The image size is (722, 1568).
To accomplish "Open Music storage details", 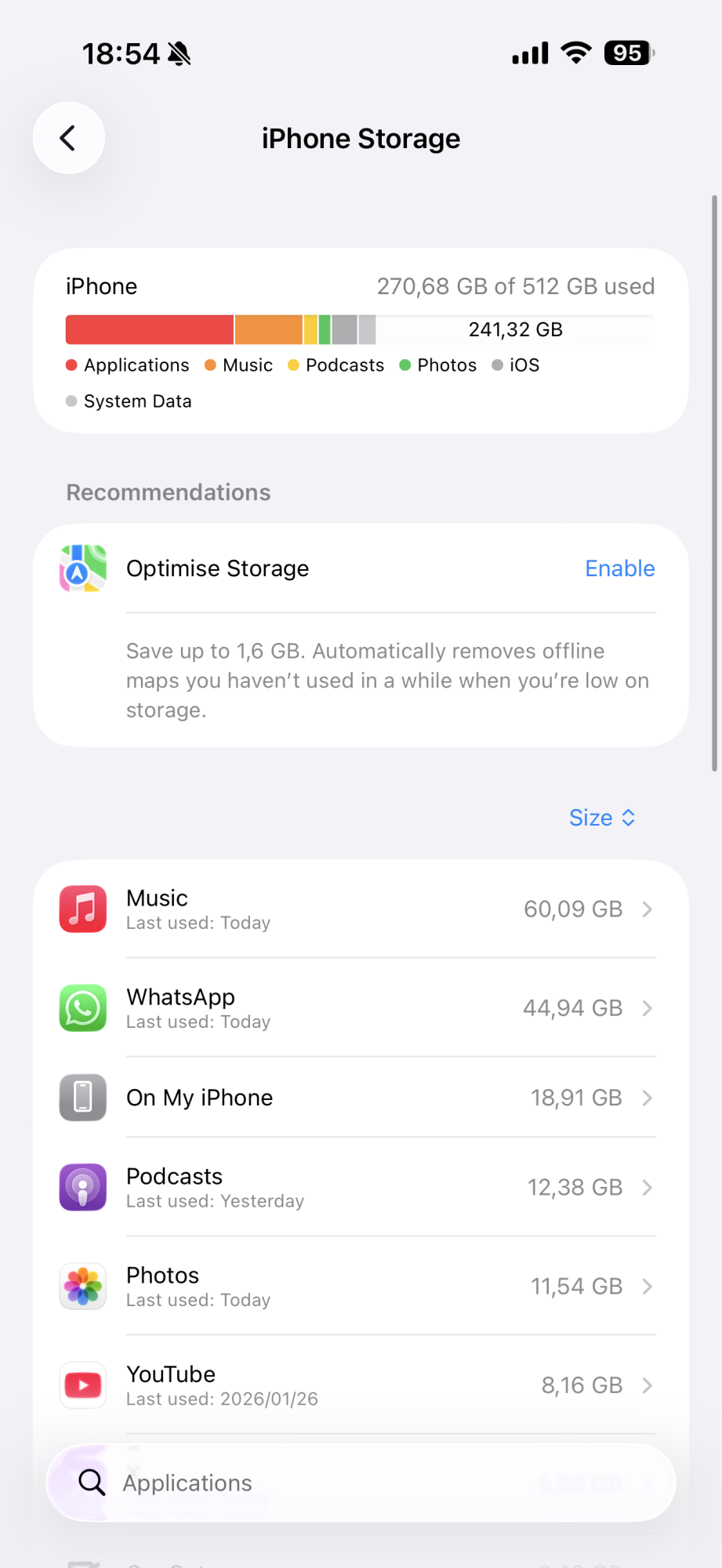I will (x=361, y=909).
